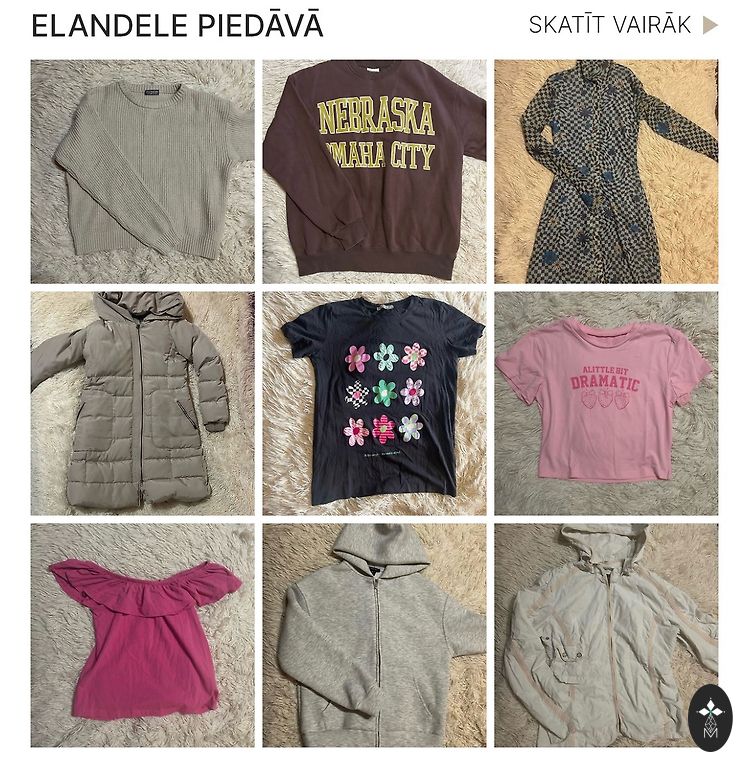Image resolution: width=749 pixels, height=768 pixels.
Task: Tap the Skatīt vairāk link
Action: click(622, 25)
